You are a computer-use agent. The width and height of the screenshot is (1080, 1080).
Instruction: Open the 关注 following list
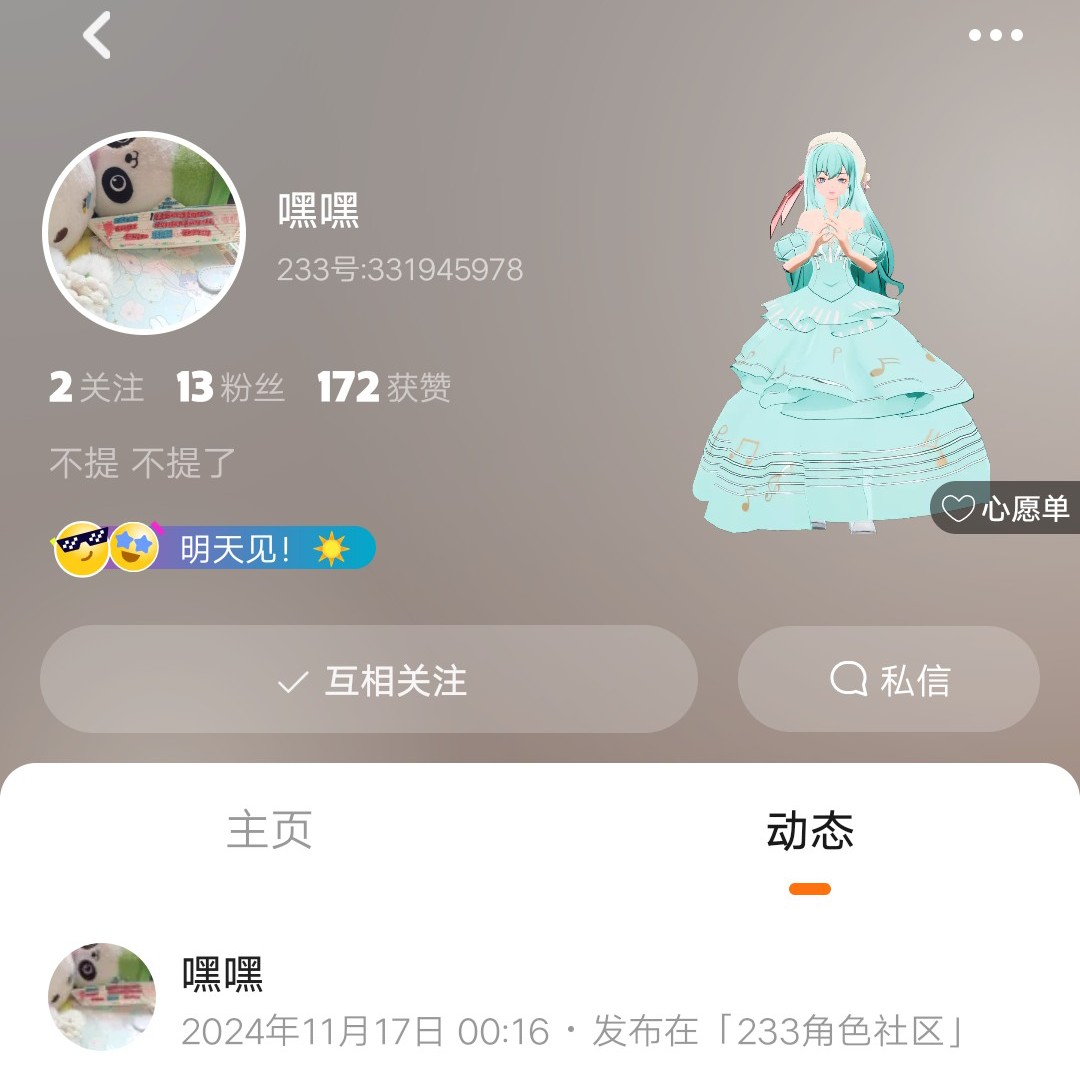tap(97, 388)
